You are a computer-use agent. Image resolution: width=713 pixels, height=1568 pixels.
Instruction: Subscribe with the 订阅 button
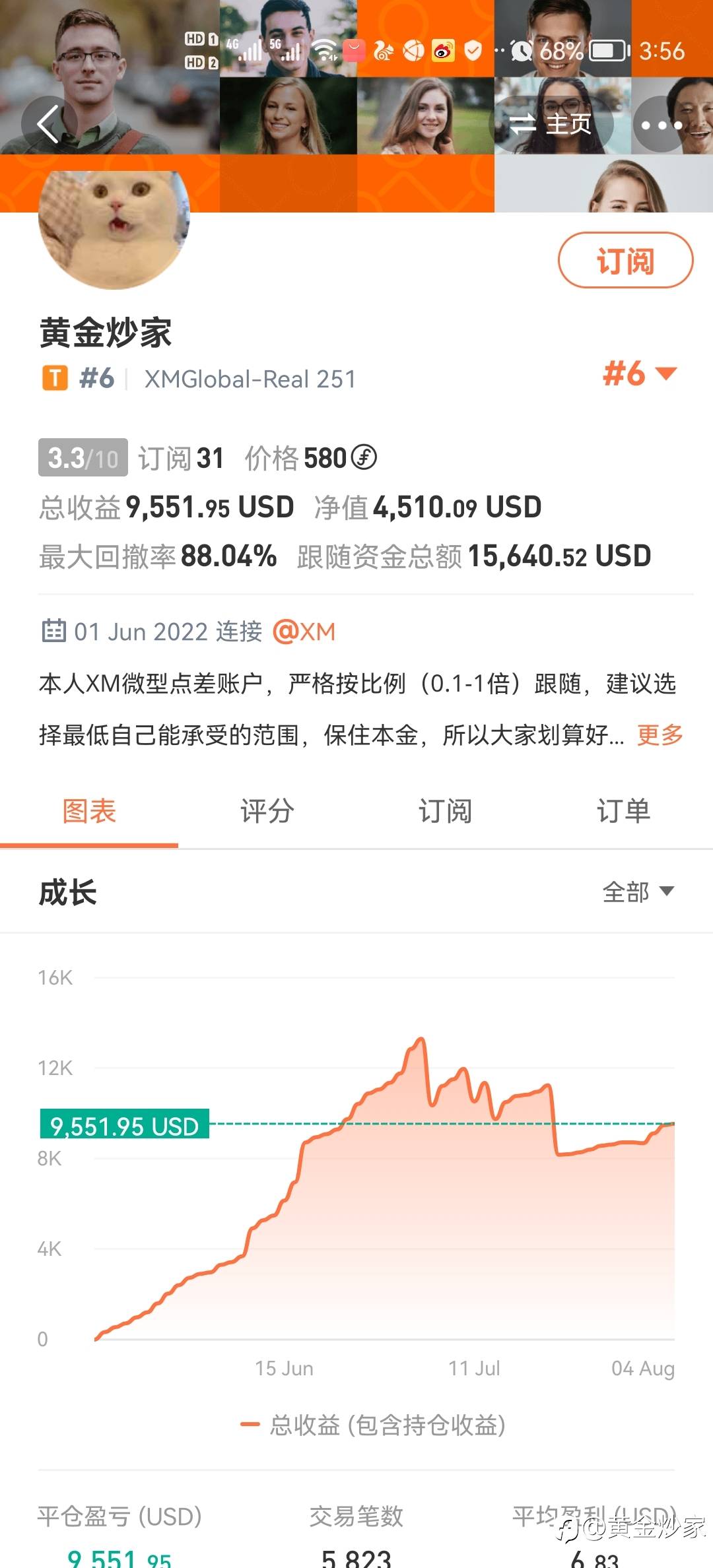(625, 260)
